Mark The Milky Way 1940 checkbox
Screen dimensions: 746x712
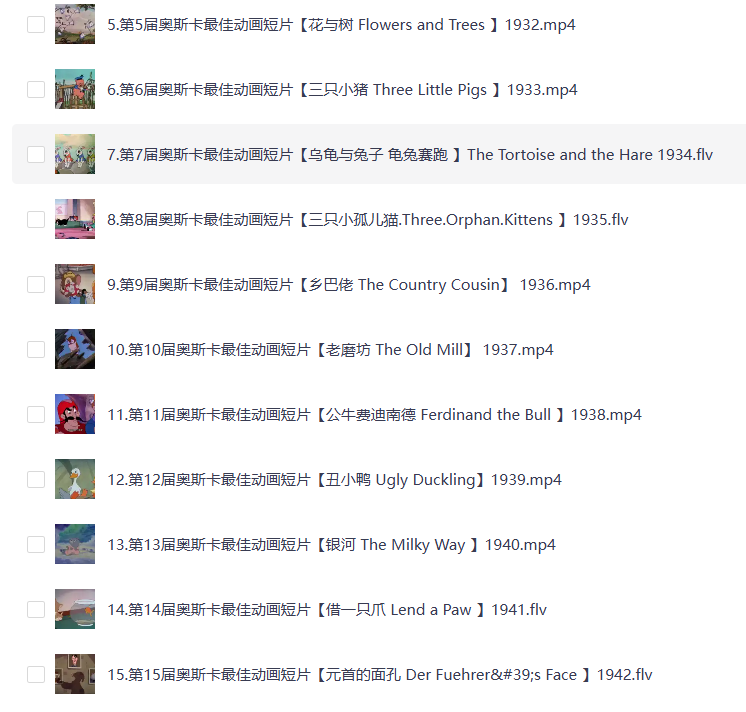[36, 544]
